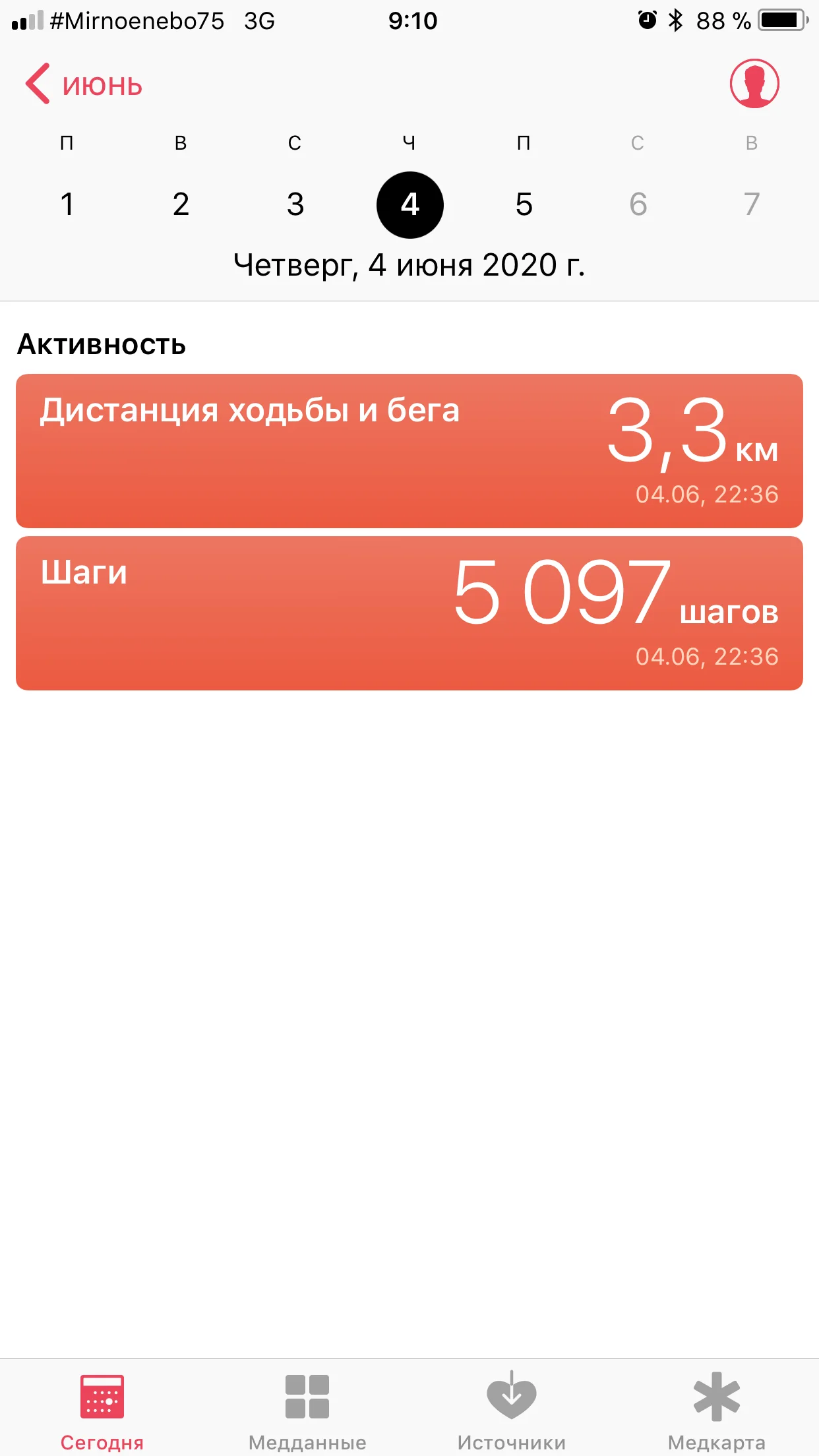The image size is (819, 1456).
Task: Select day 3 in the week strip
Action: 295,204
